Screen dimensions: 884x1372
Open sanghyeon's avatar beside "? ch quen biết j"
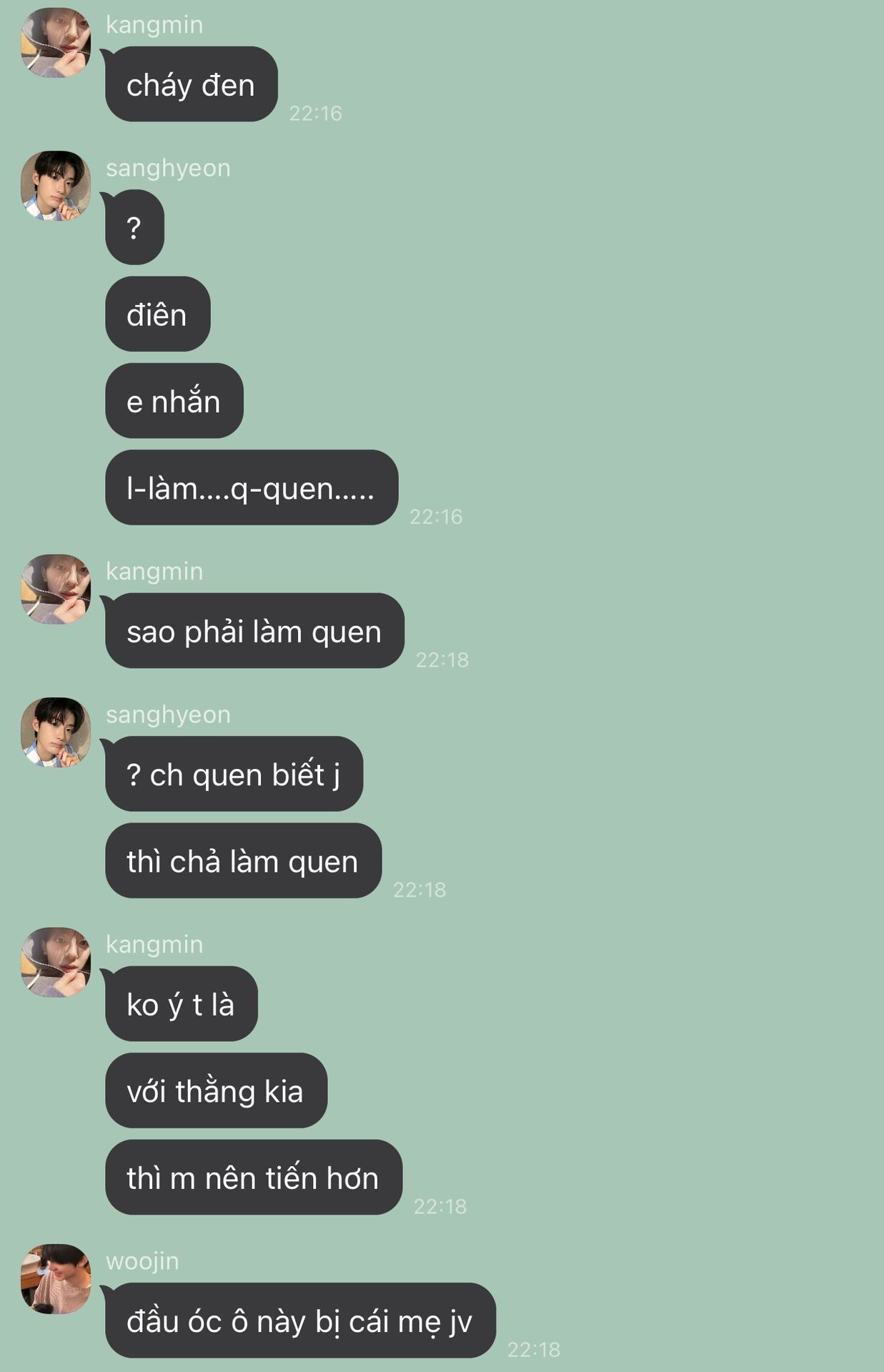pos(56,732)
